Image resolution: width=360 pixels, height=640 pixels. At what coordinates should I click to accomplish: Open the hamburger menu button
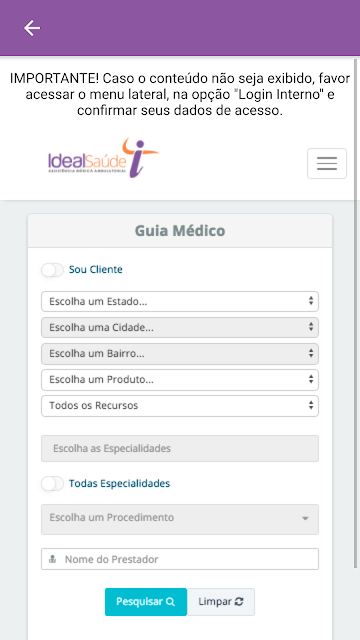coord(327,164)
